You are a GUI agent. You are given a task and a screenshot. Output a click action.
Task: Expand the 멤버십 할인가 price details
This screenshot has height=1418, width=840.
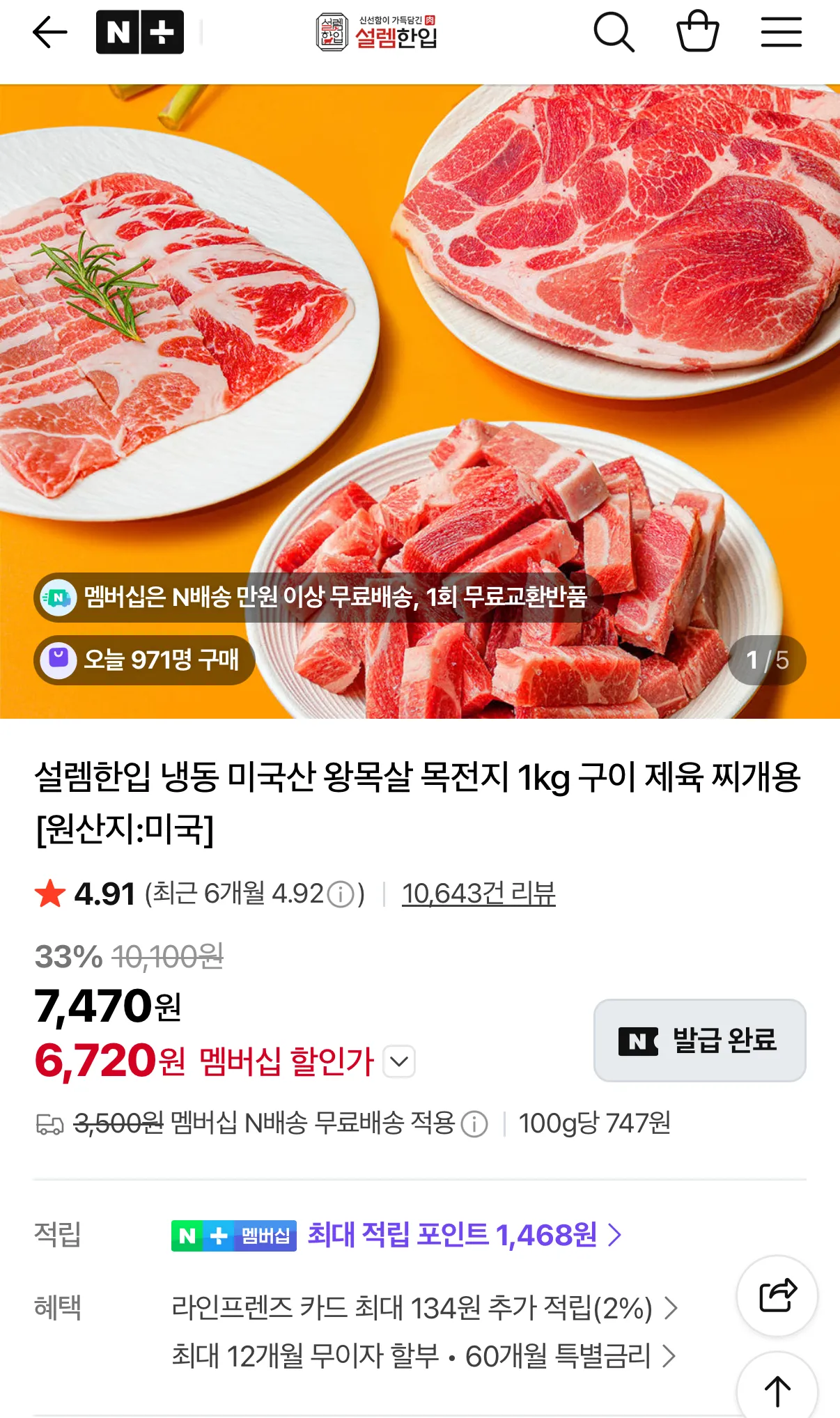(399, 1061)
